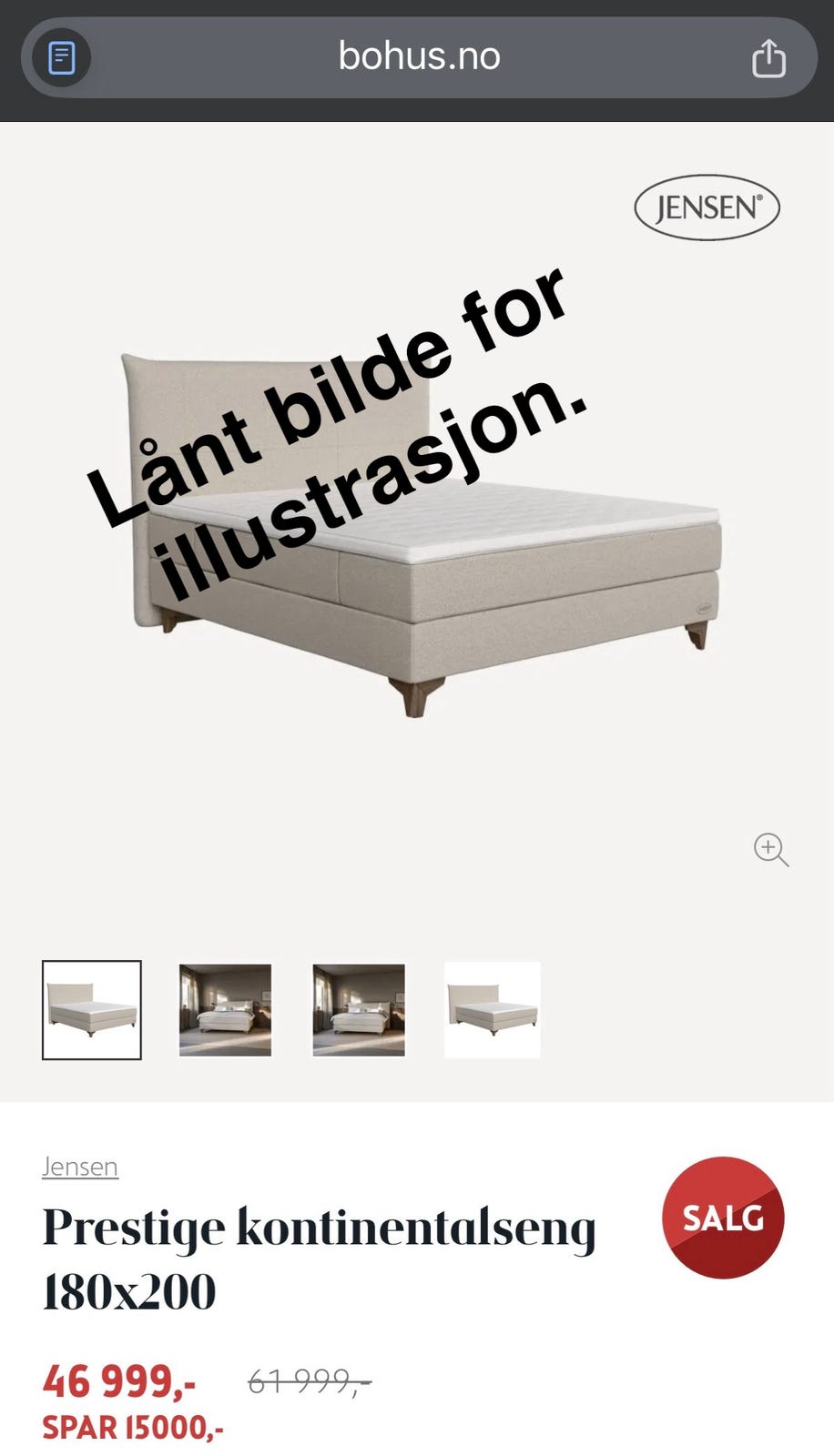The image size is (834, 1456).
Task: Open the share sheet to save the page
Action: tap(769, 56)
